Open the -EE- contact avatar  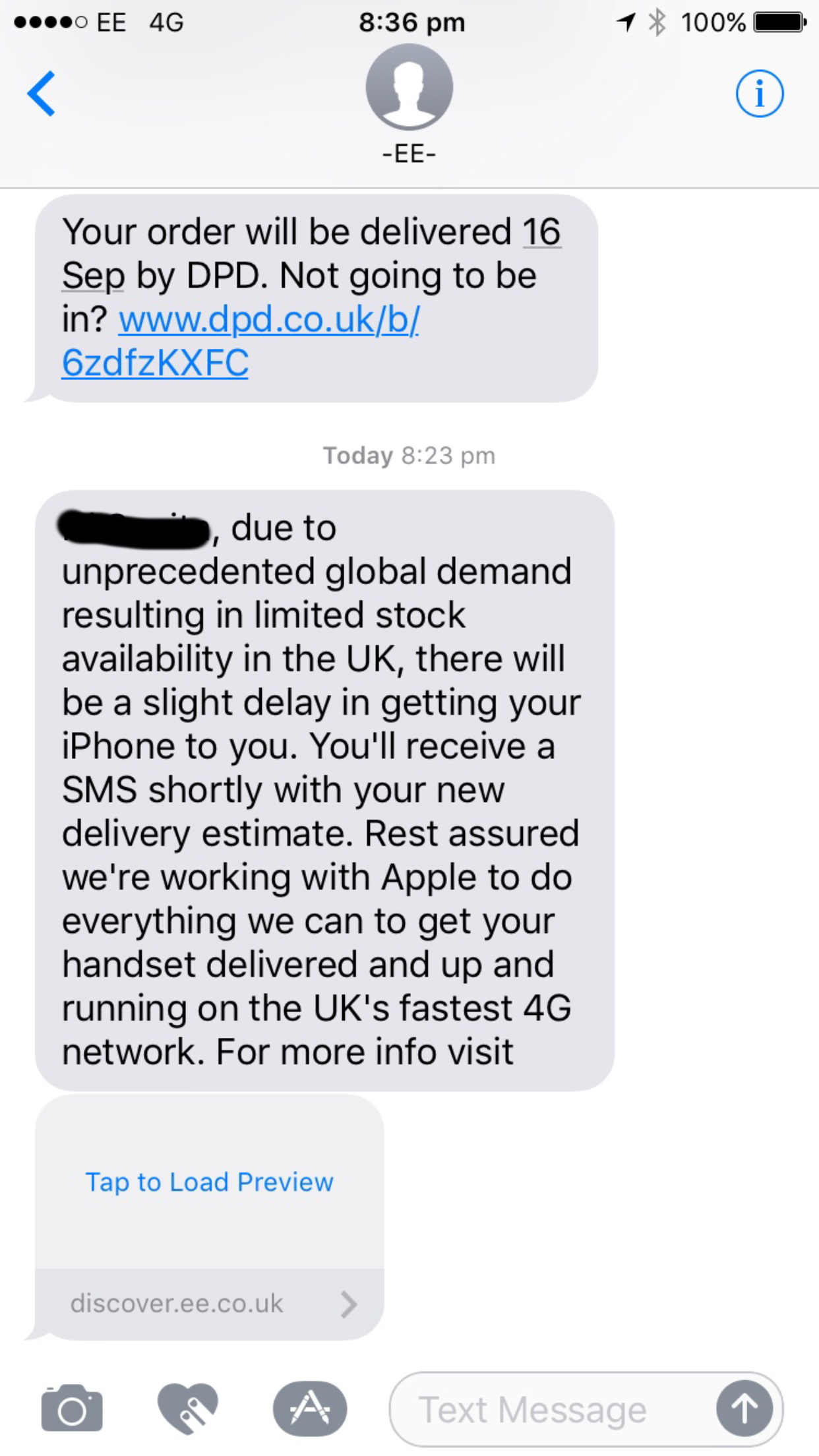pos(409,87)
